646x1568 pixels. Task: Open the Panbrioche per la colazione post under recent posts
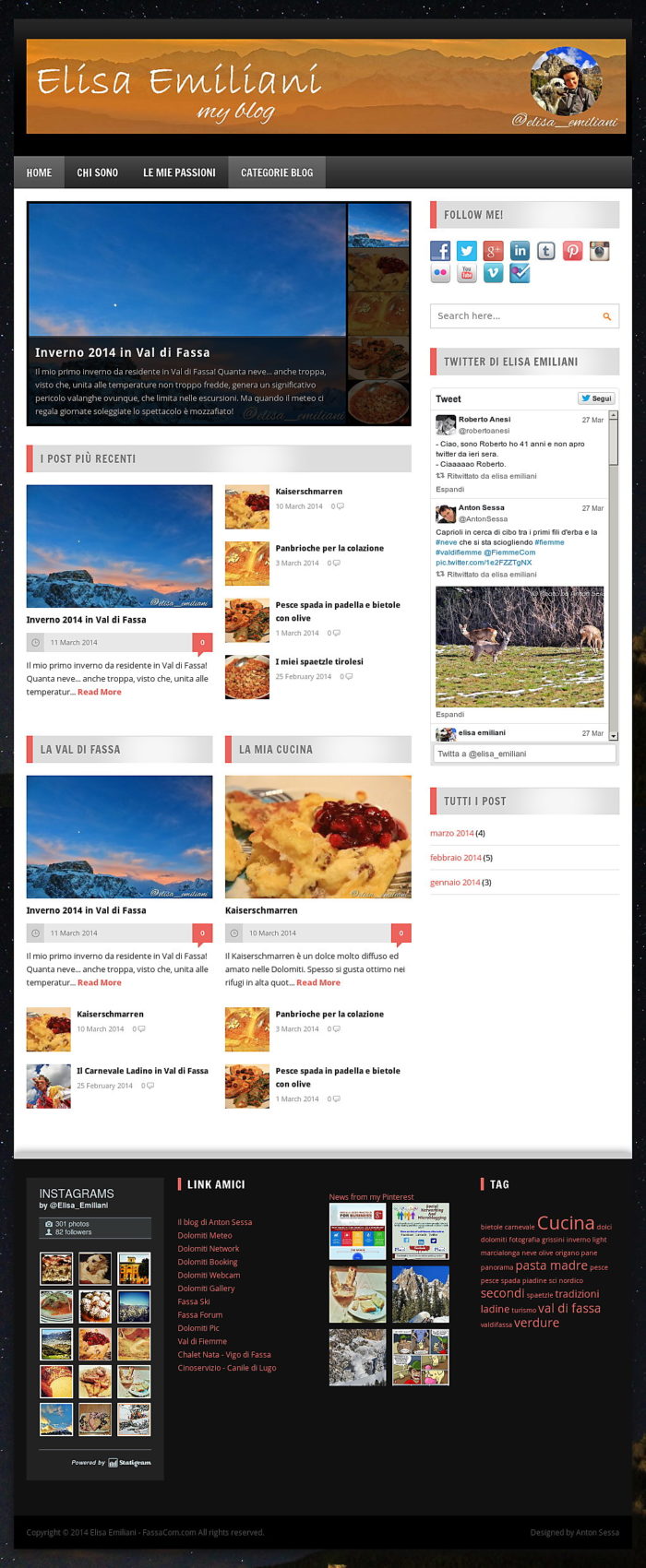click(x=329, y=548)
